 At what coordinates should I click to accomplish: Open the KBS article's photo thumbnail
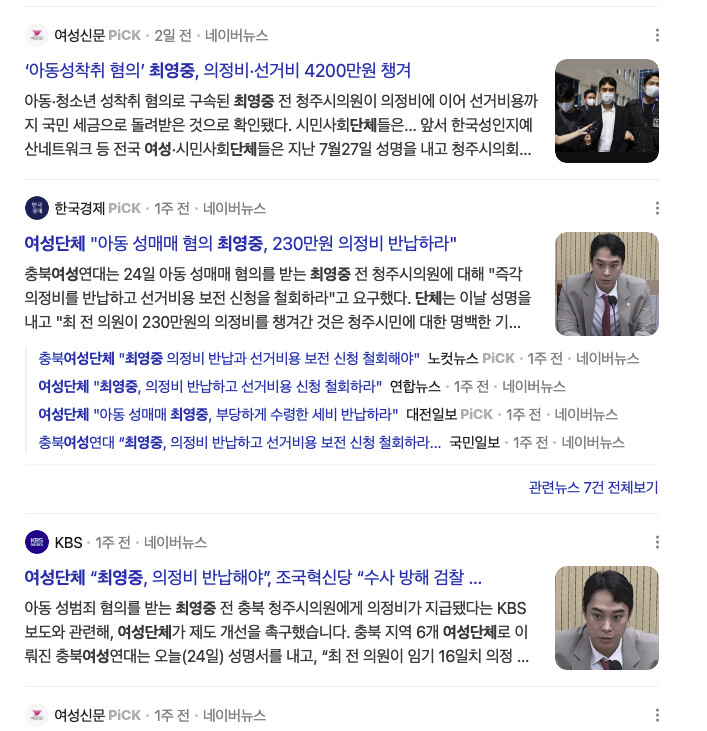click(x=607, y=618)
